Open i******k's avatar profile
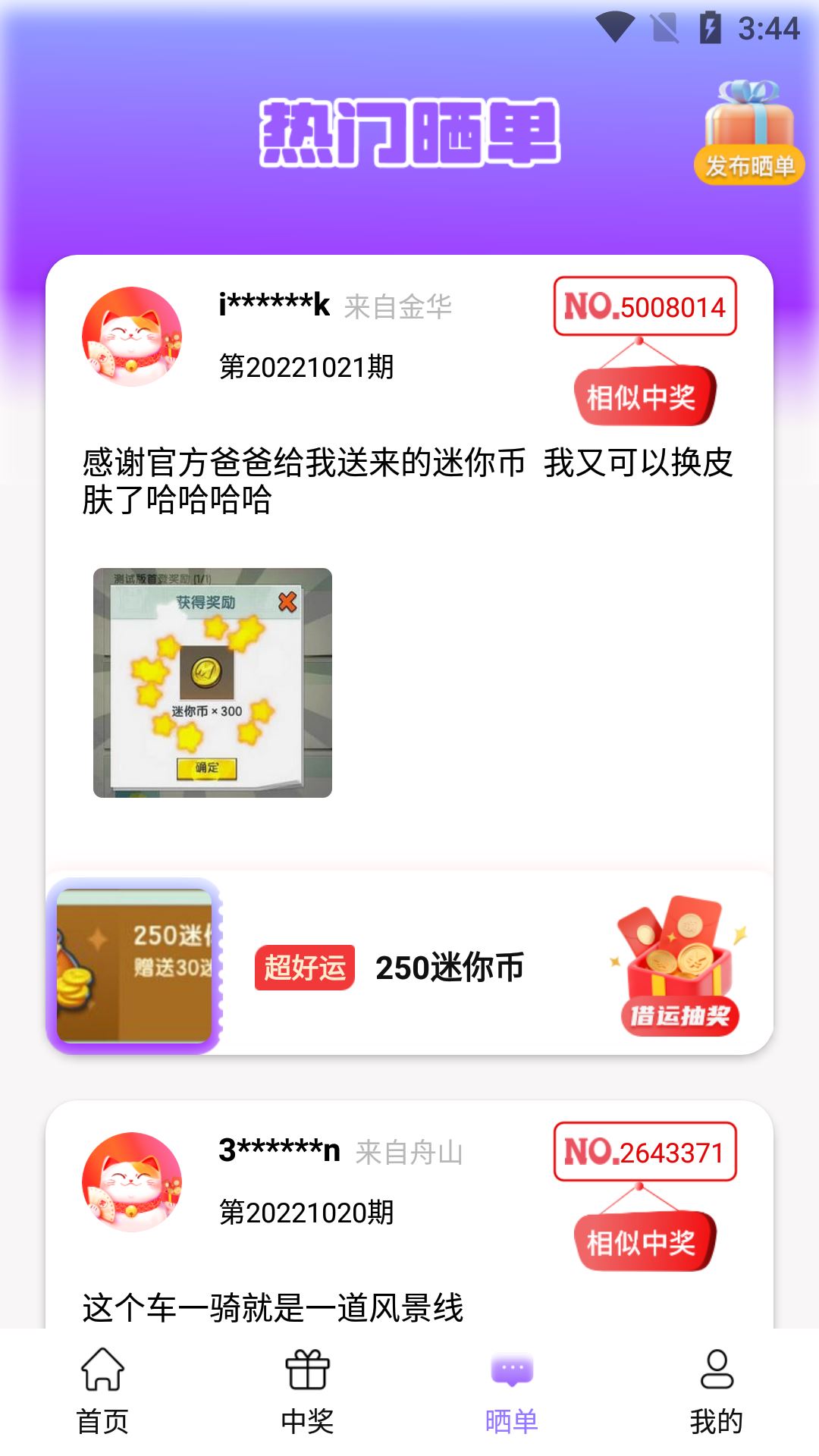The image size is (819, 1456). coord(132,337)
